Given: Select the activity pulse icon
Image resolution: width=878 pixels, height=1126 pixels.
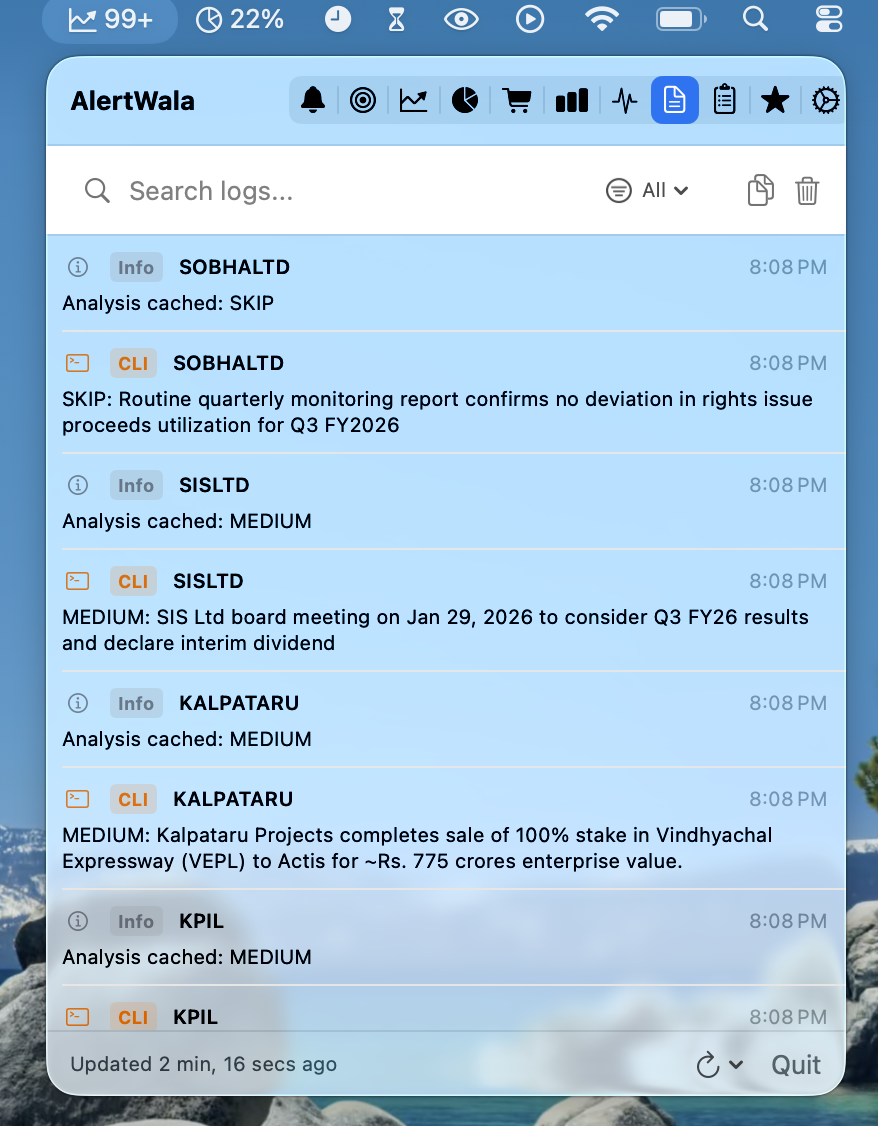Looking at the screenshot, I should [x=623, y=100].
